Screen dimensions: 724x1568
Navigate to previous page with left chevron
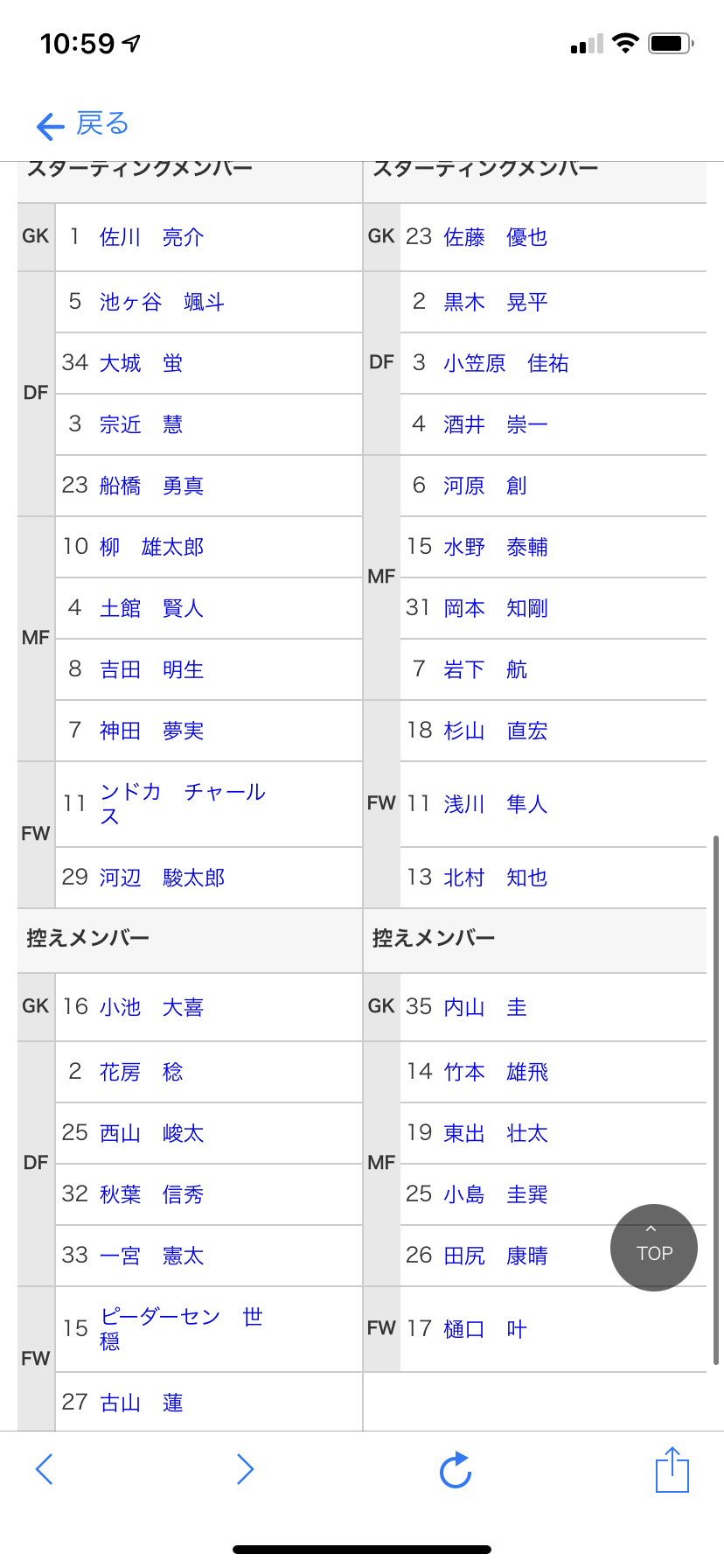coord(45,1469)
